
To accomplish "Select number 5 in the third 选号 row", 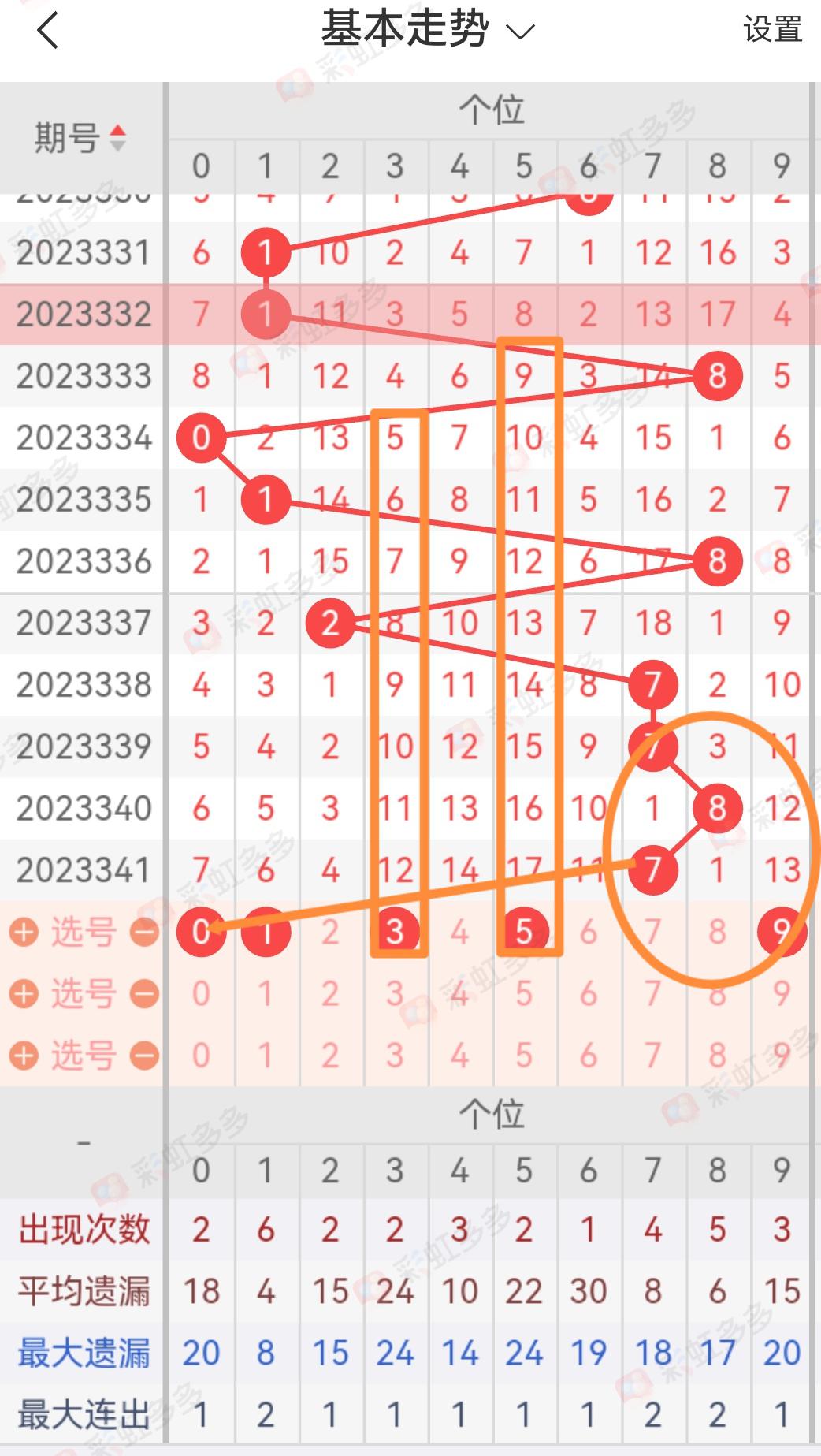I will (x=524, y=1056).
